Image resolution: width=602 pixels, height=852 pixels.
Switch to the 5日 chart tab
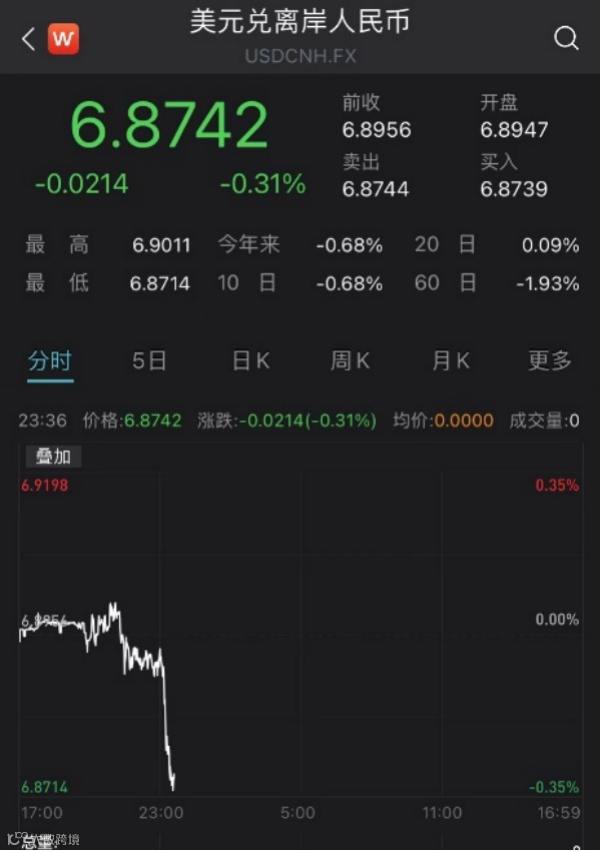(x=150, y=361)
